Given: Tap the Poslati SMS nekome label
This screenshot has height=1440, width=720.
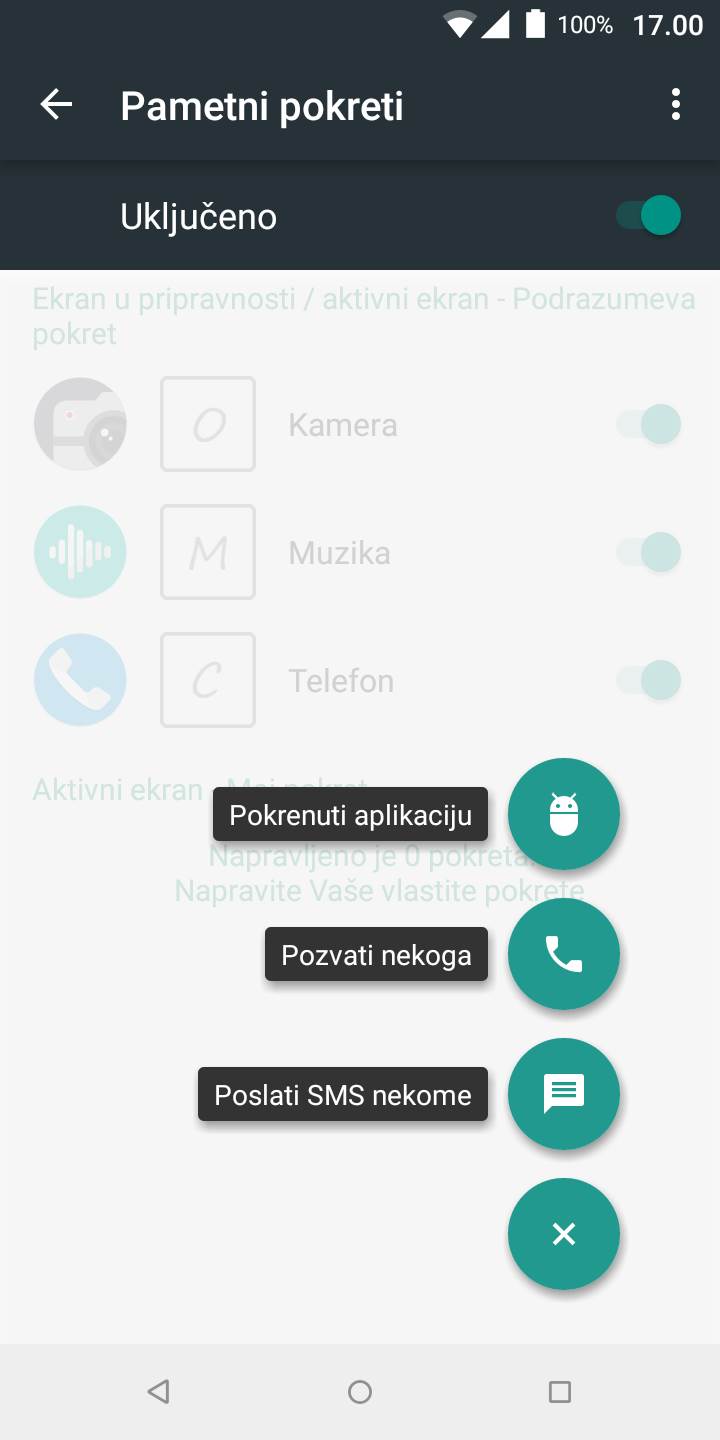Looking at the screenshot, I should [343, 1094].
